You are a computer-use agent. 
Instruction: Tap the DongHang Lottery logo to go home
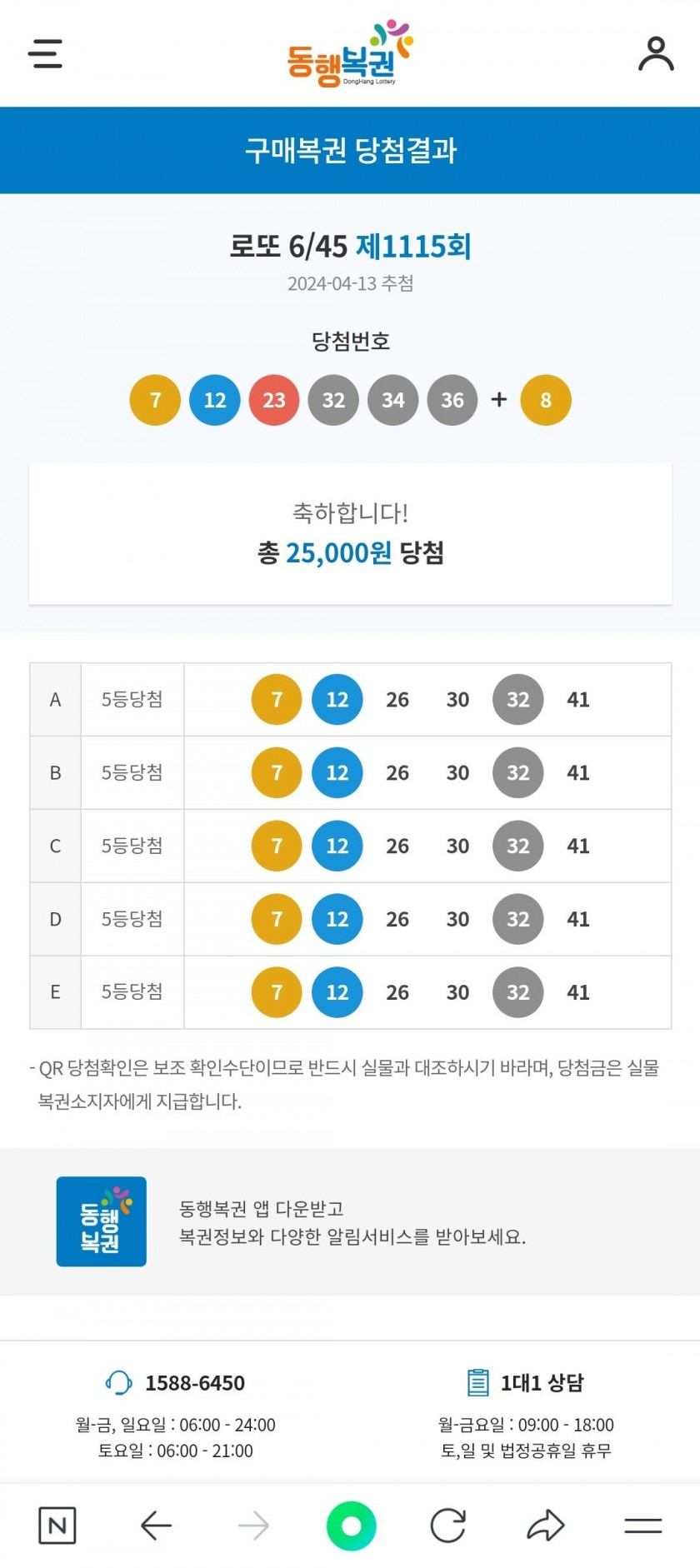350,53
